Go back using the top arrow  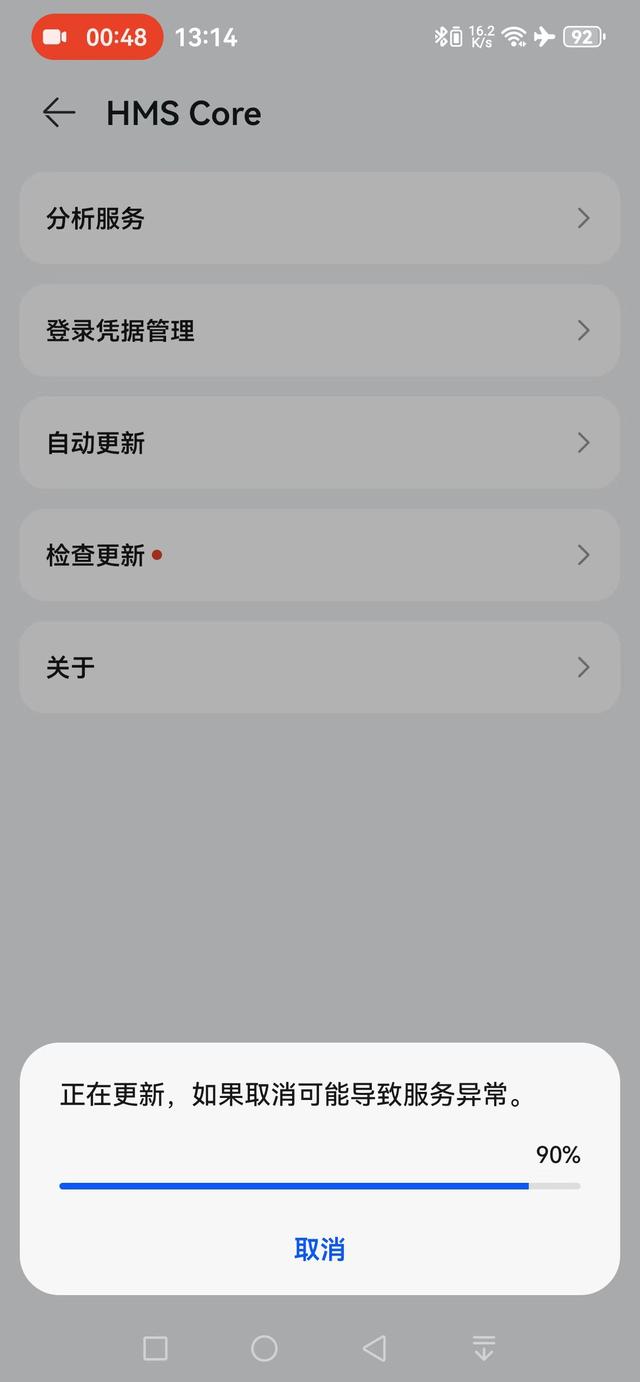point(59,113)
